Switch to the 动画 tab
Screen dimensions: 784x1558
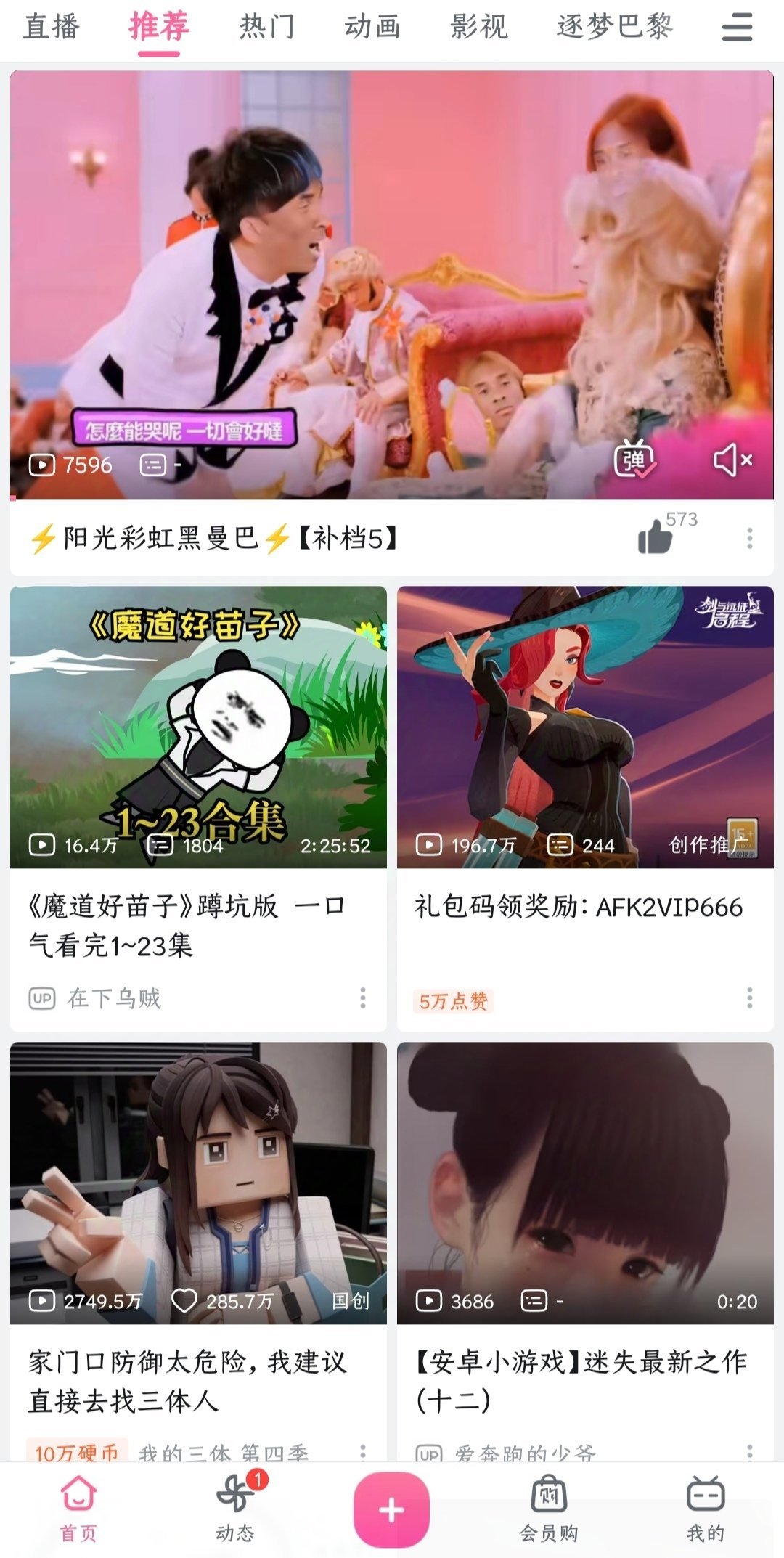[372, 28]
